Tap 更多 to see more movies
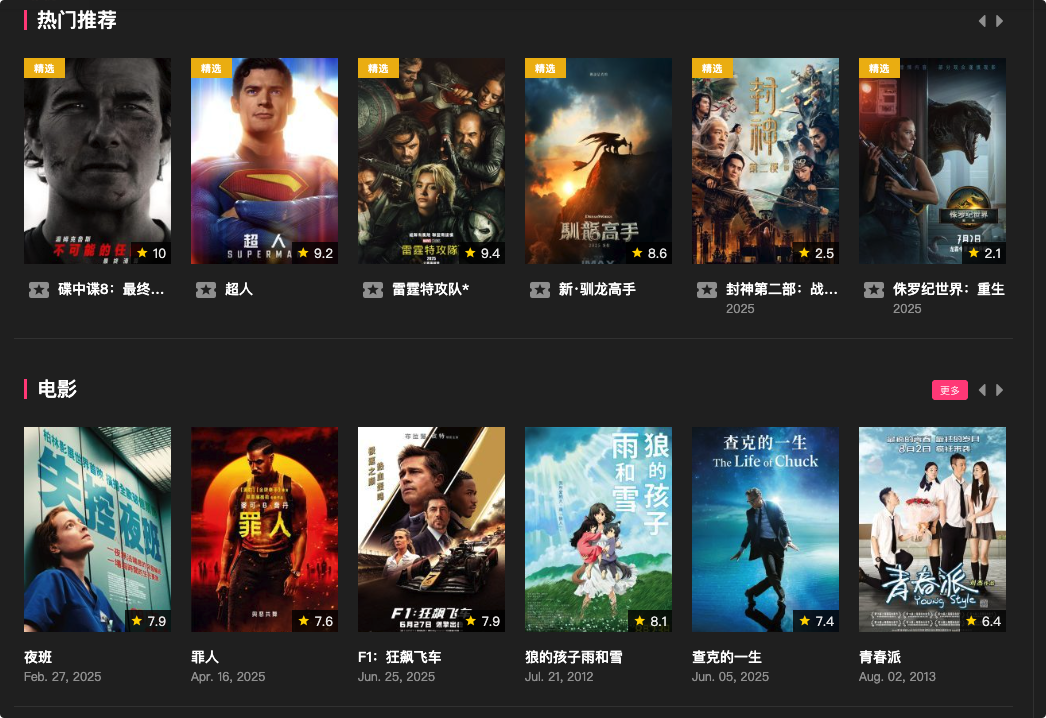This screenshot has width=1046, height=718. coord(950,390)
